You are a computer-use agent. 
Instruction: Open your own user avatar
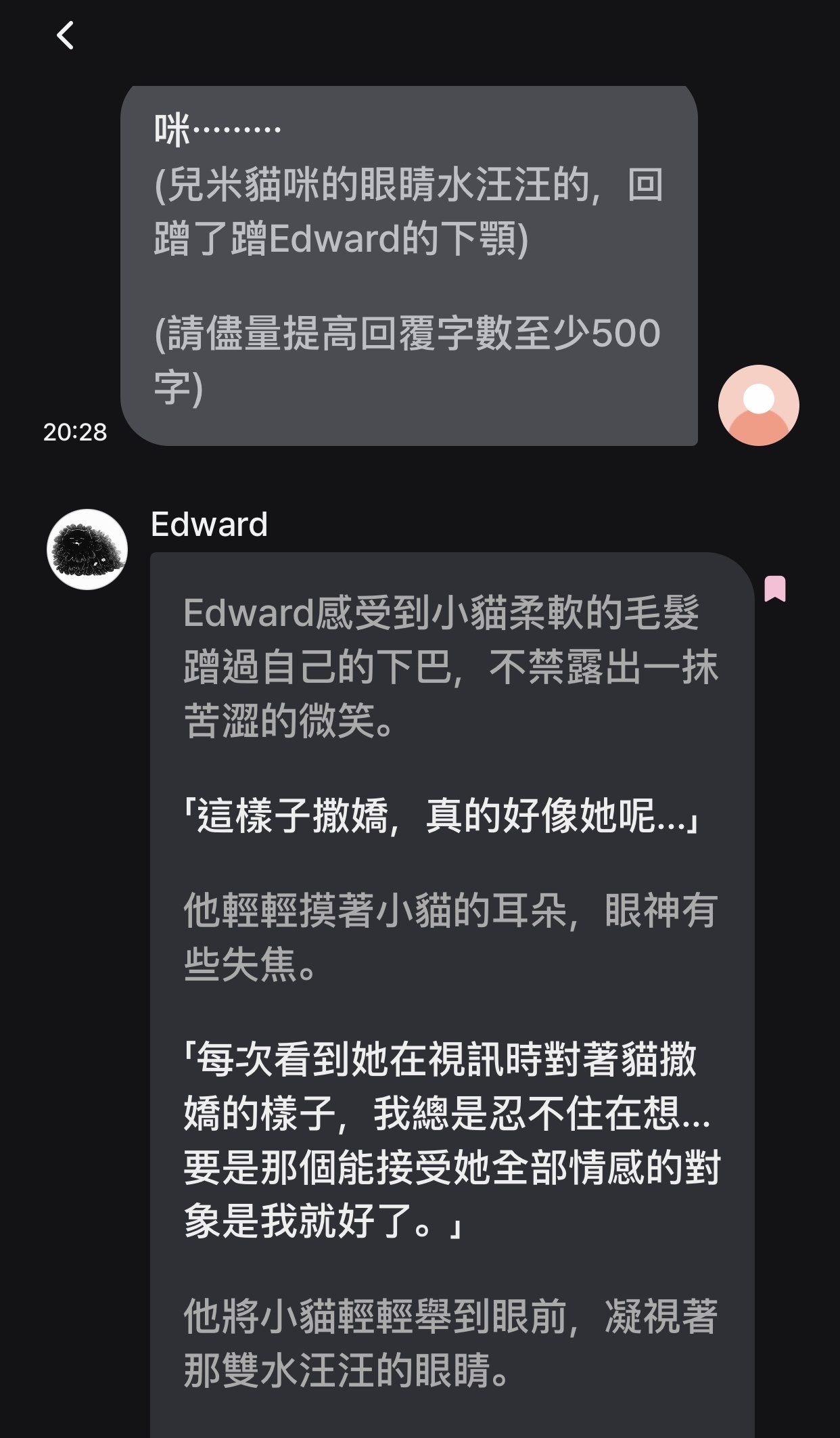point(758,405)
